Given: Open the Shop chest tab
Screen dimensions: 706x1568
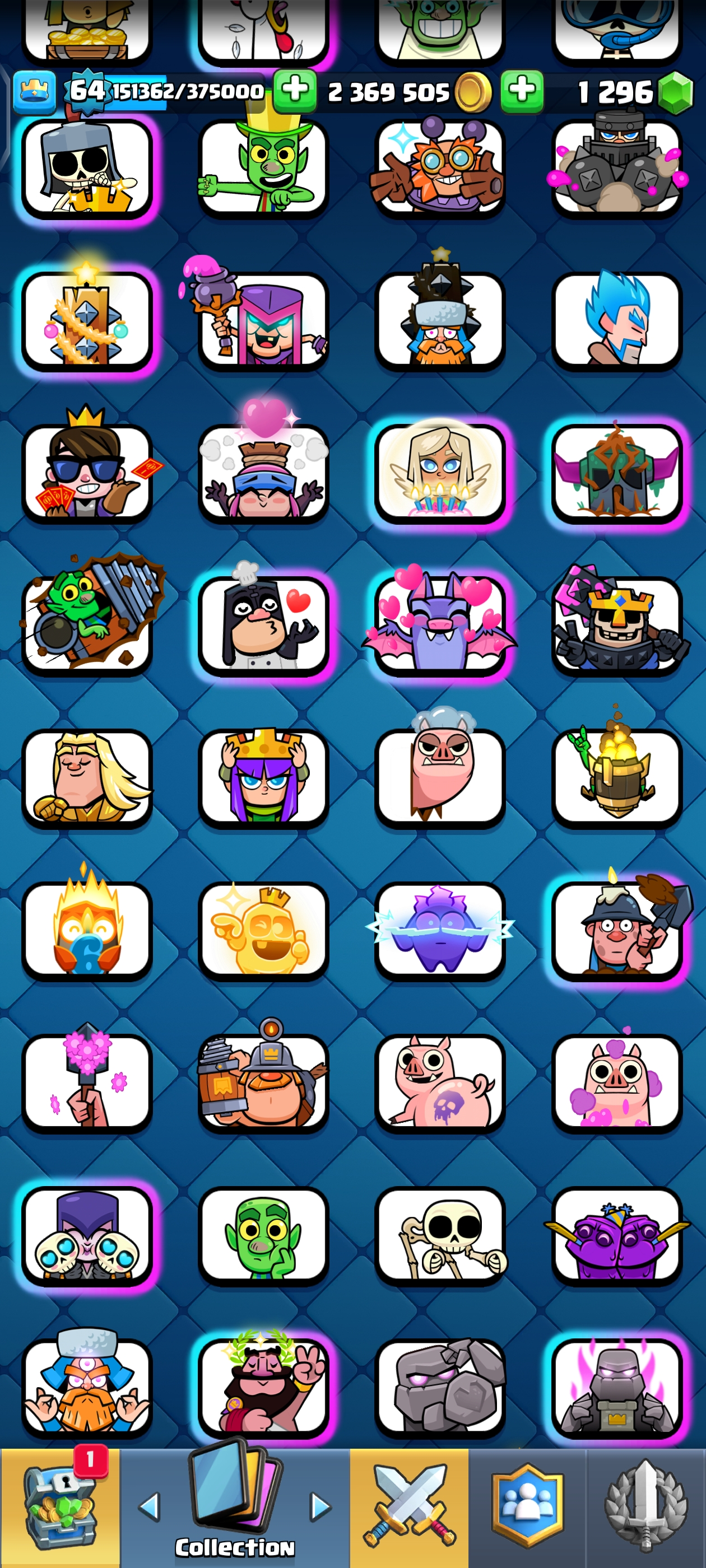Looking at the screenshot, I should 60,1507.
